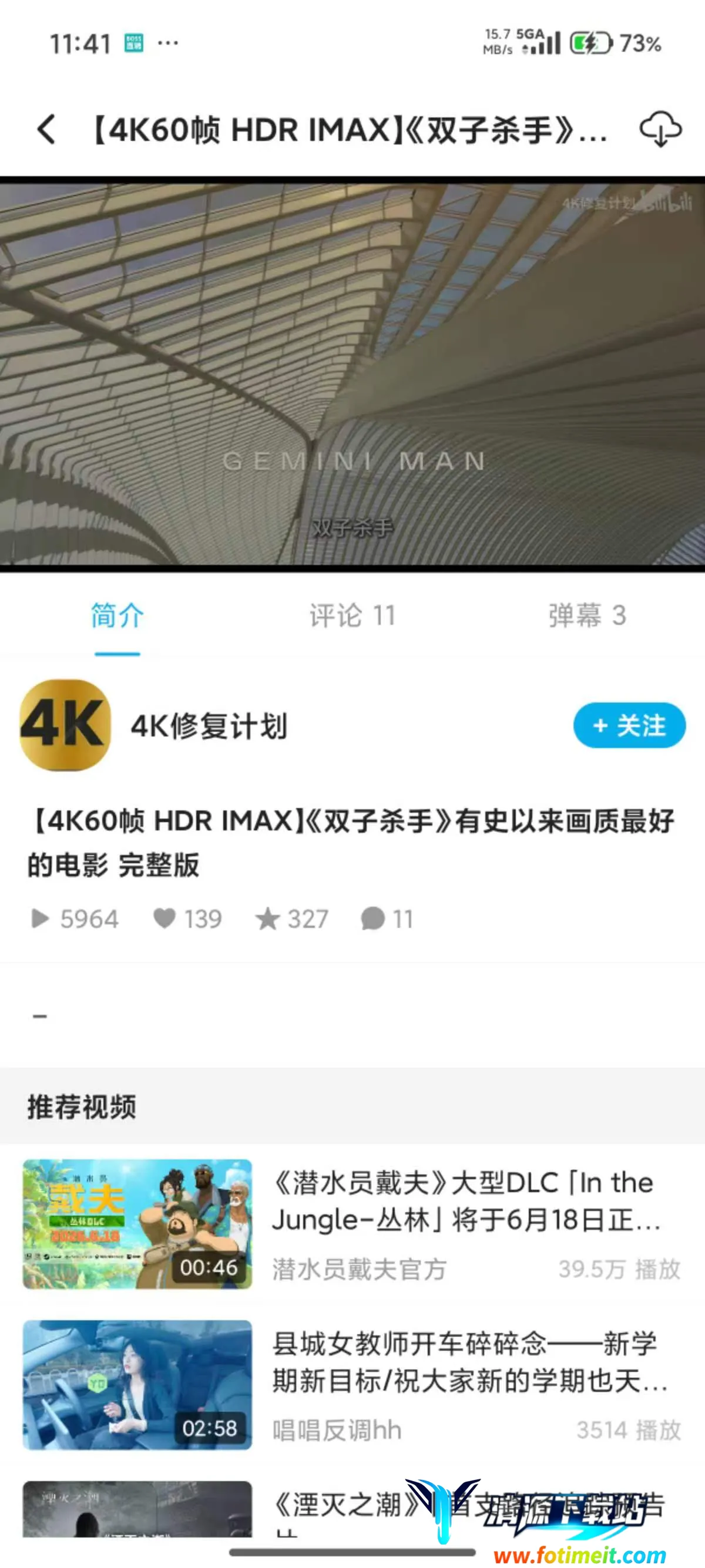This screenshot has width=705, height=1568.
Task: Open the 县城女教师开车碎碎念 video
Action: click(x=352, y=1385)
